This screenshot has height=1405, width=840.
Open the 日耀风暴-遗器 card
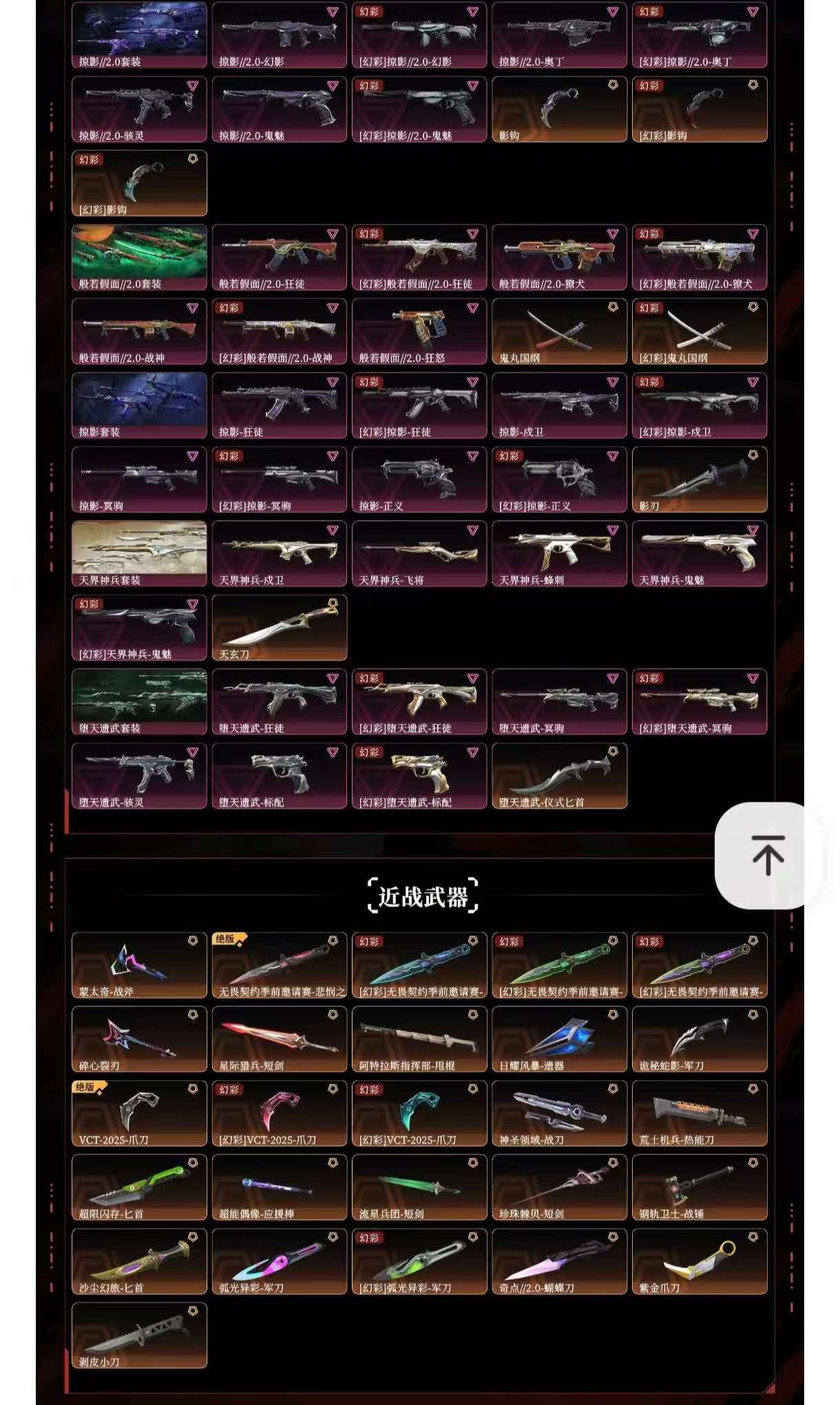[x=559, y=1039]
